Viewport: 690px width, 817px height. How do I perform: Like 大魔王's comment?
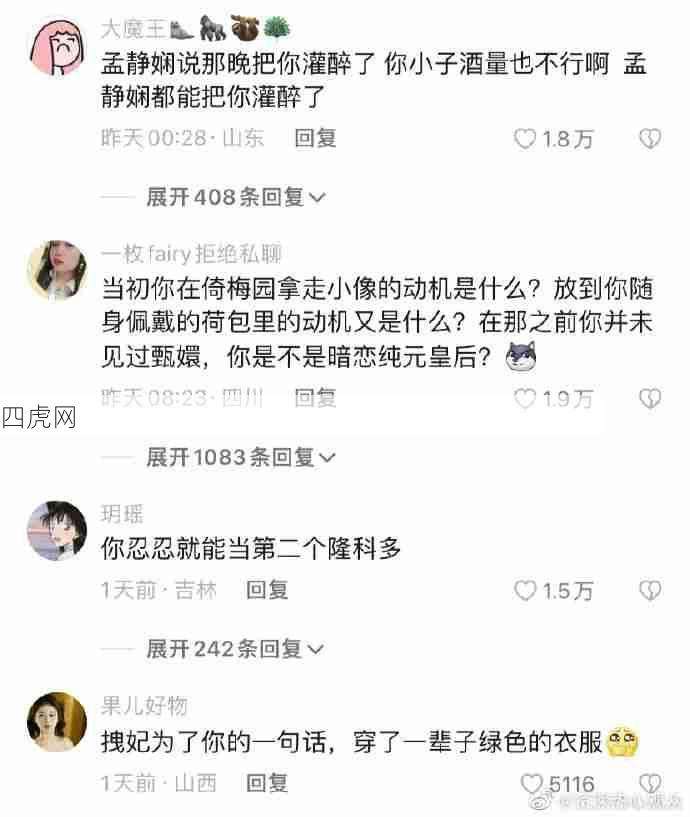[x=526, y=139]
